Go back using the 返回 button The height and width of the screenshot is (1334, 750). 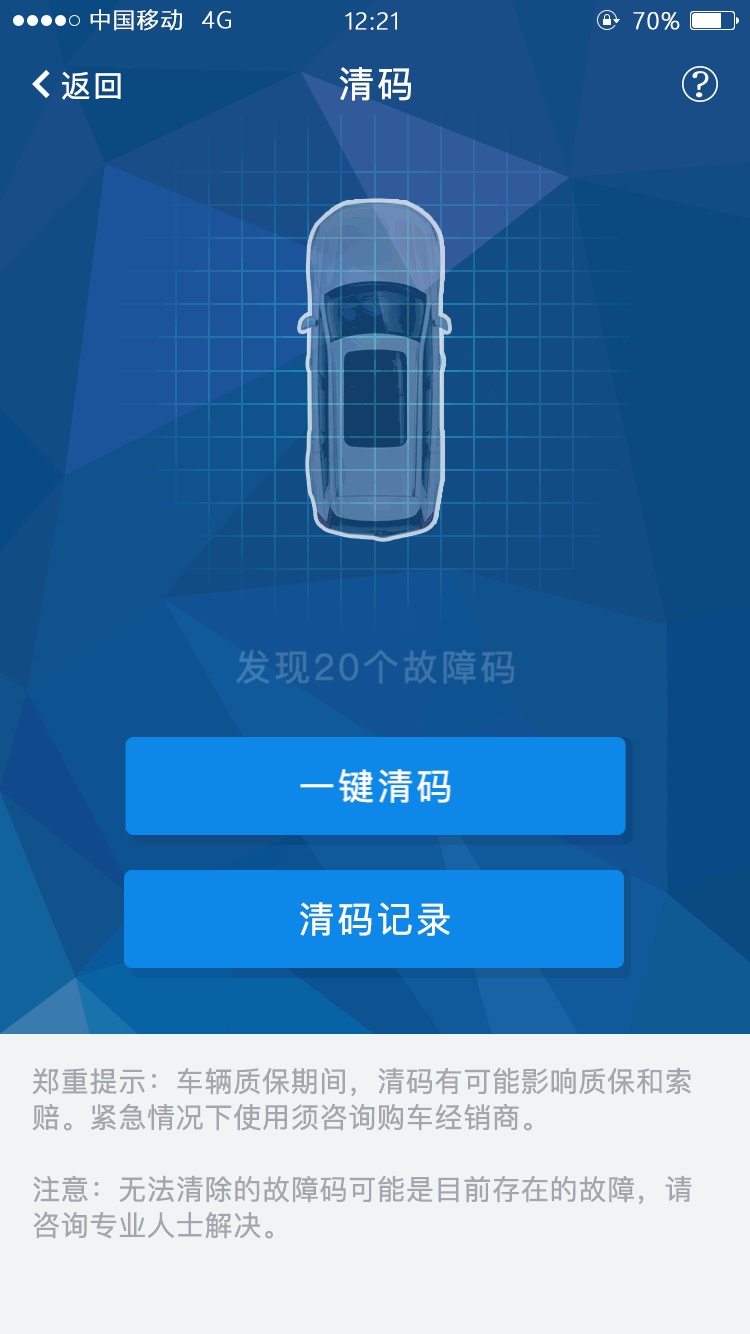coord(77,85)
